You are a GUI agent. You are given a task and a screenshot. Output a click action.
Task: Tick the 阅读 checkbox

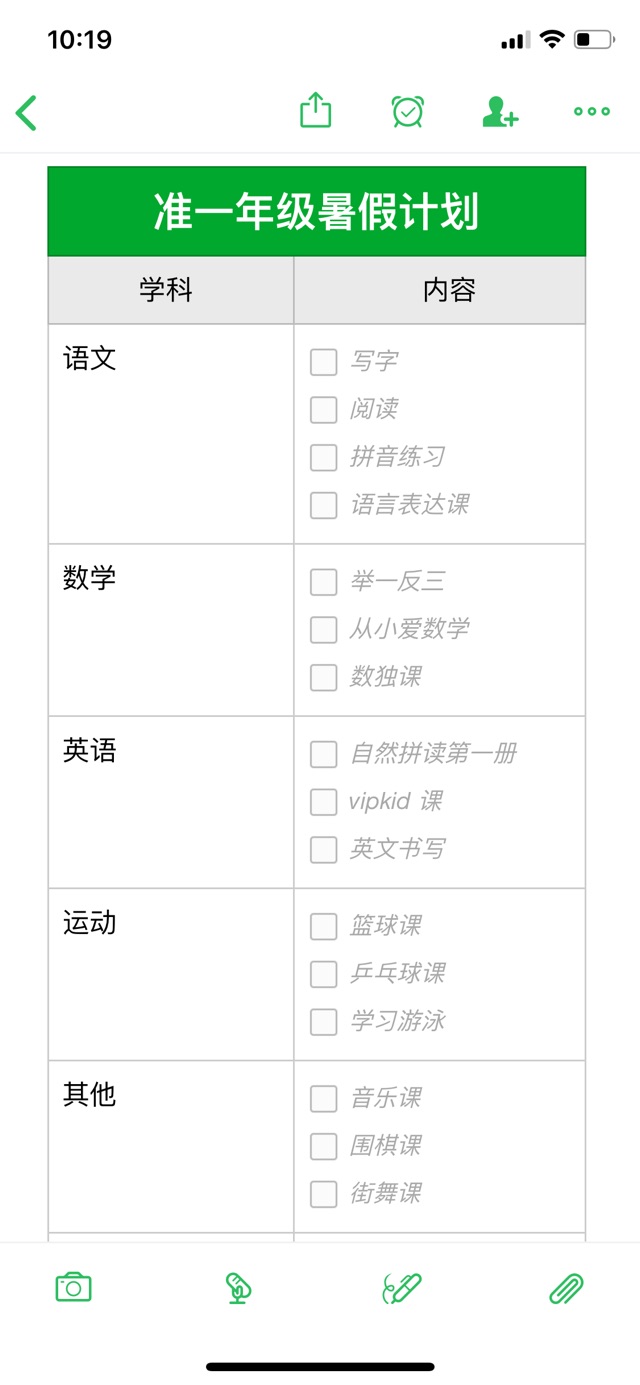pos(323,410)
